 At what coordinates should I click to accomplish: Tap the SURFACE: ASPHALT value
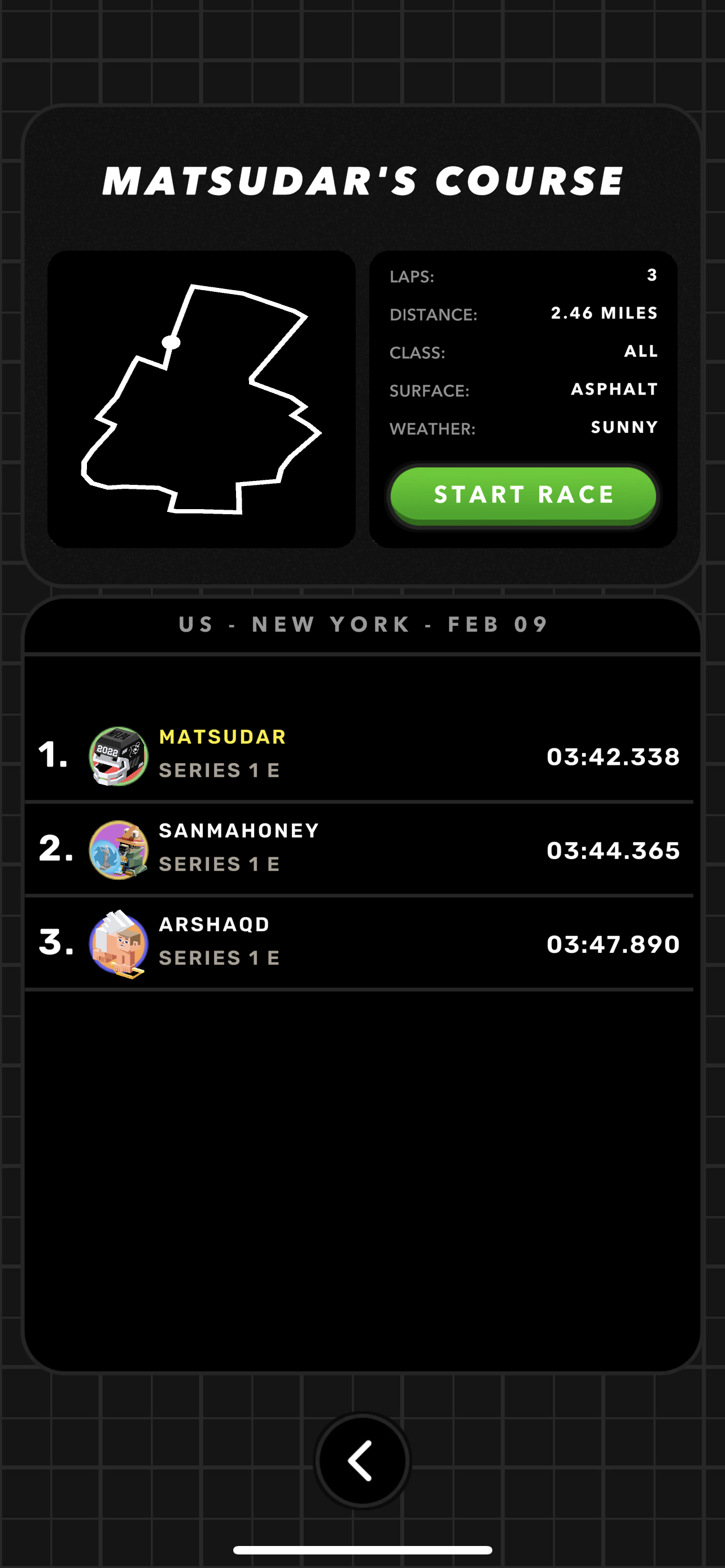523,389
